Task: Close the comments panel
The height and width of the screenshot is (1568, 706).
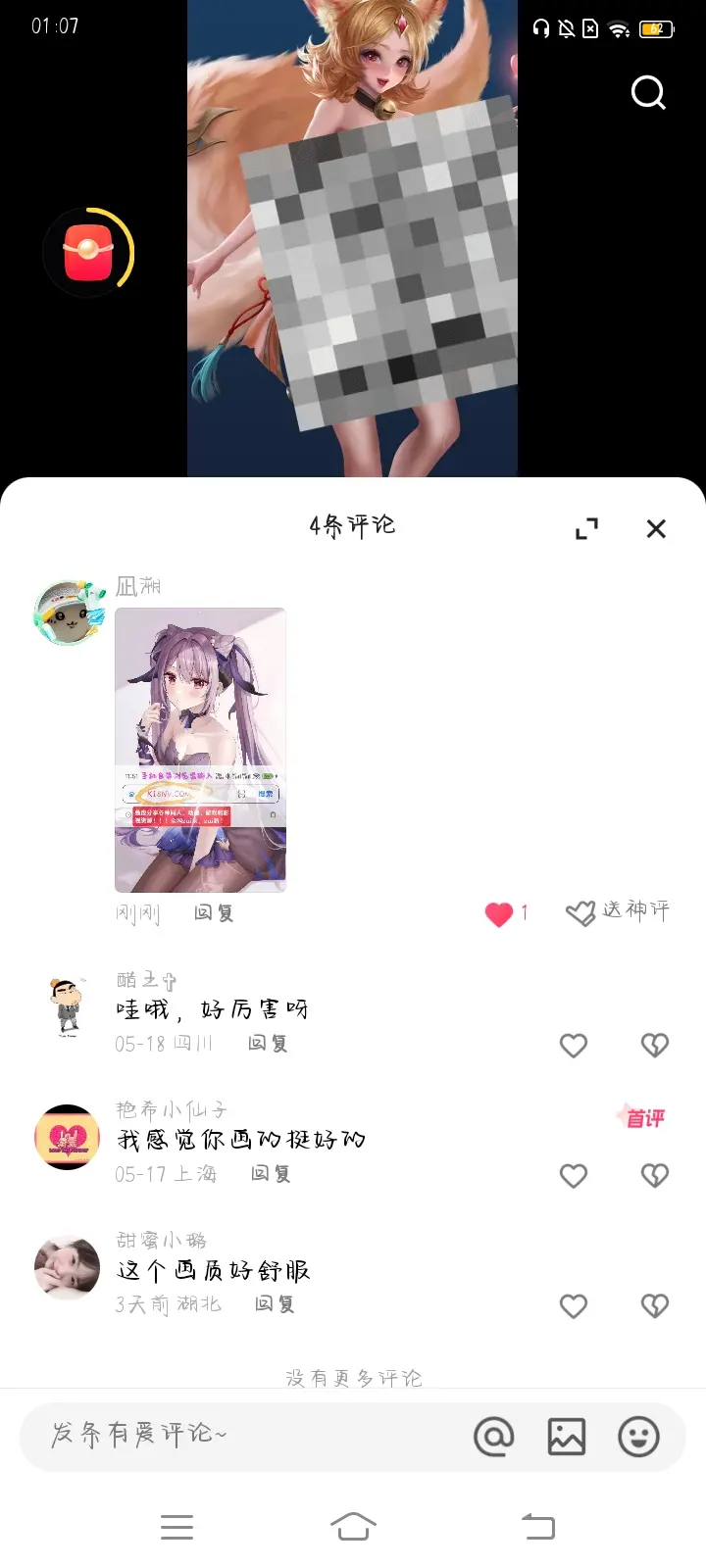Action: (656, 529)
